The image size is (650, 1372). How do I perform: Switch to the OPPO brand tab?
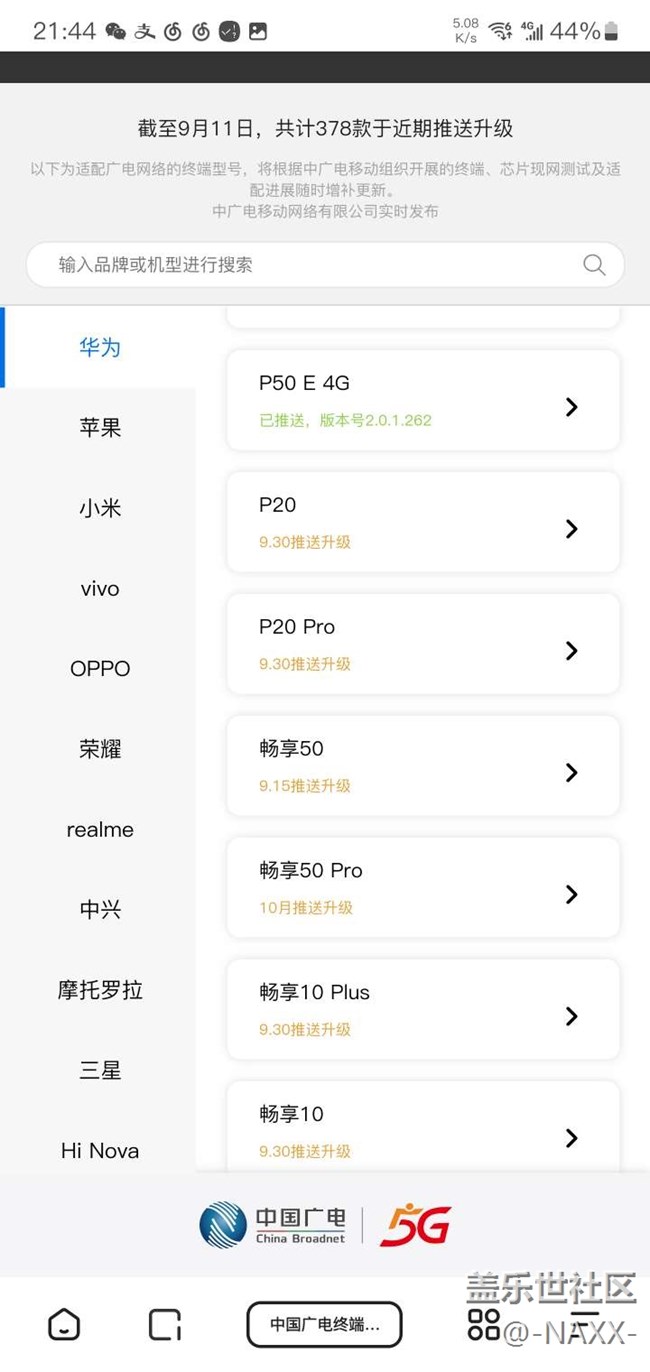(x=100, y=668)
